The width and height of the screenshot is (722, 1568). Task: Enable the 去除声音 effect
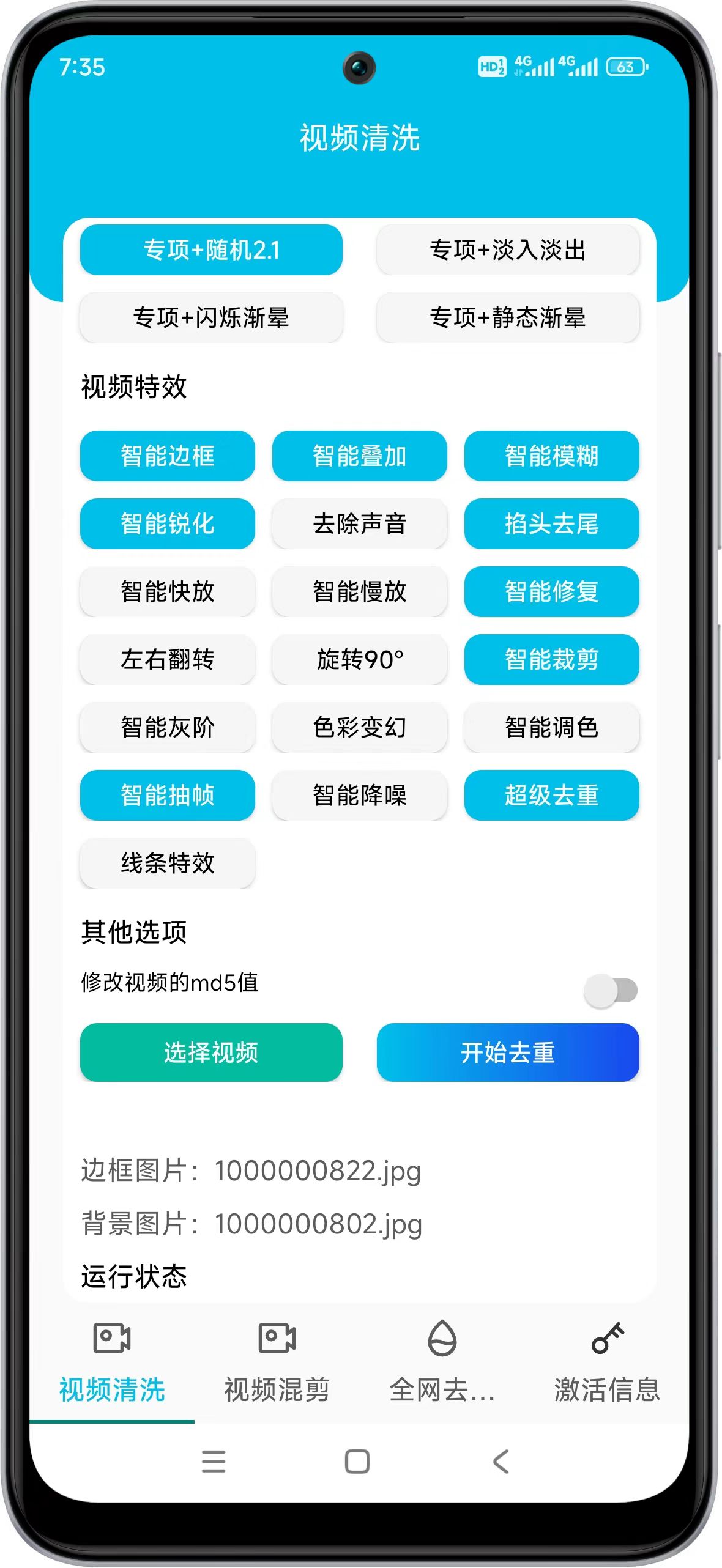tap(359, 523)
